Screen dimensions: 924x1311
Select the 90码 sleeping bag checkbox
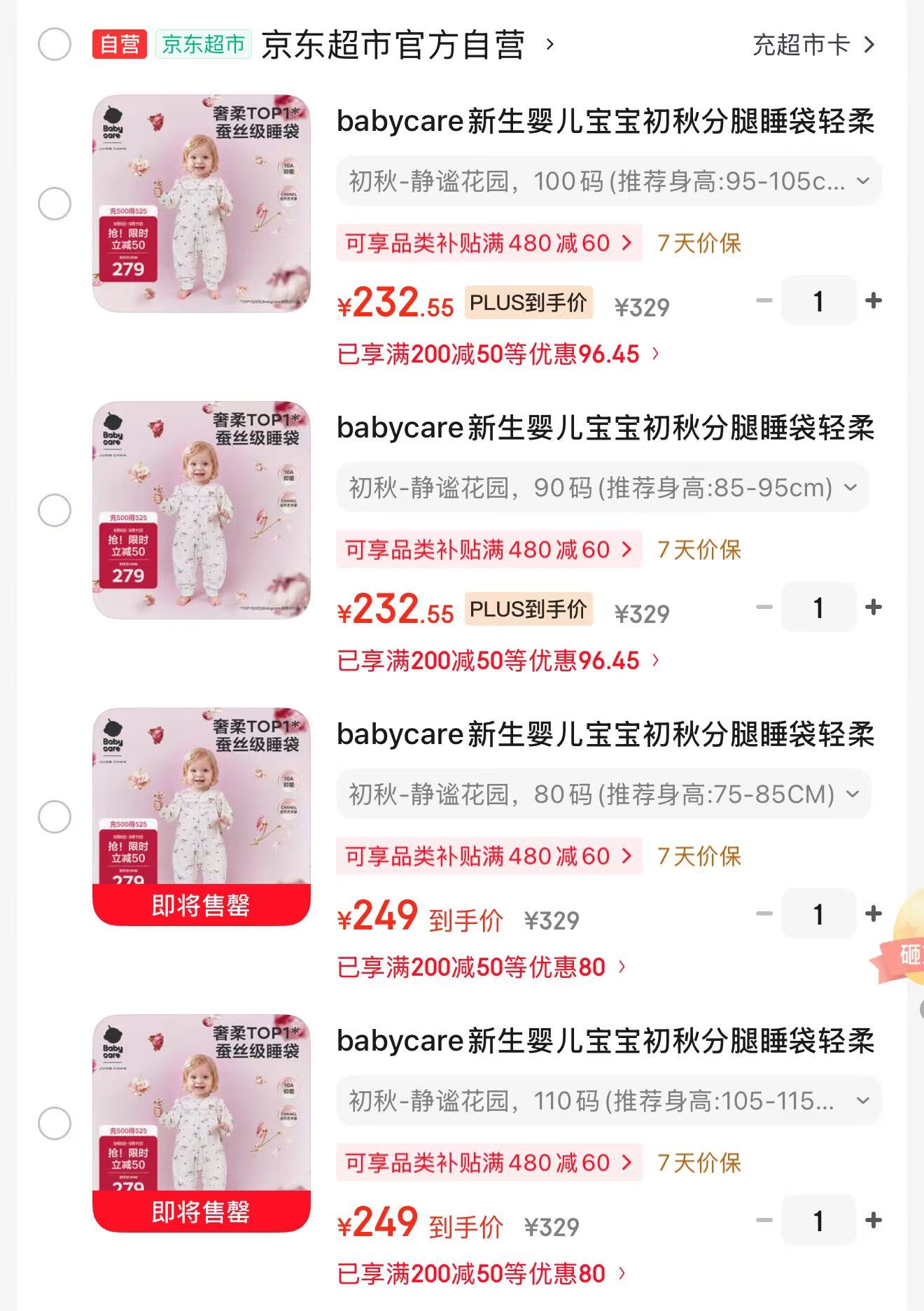pos(55,510)
